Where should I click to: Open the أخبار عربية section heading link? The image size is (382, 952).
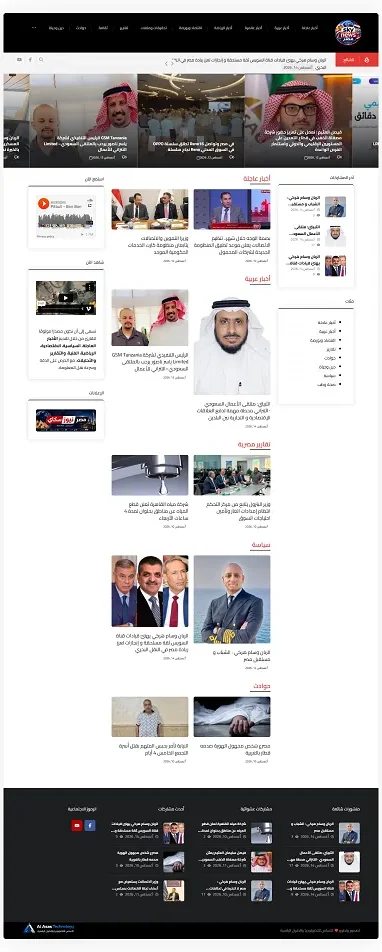click(x=258, y=279)
